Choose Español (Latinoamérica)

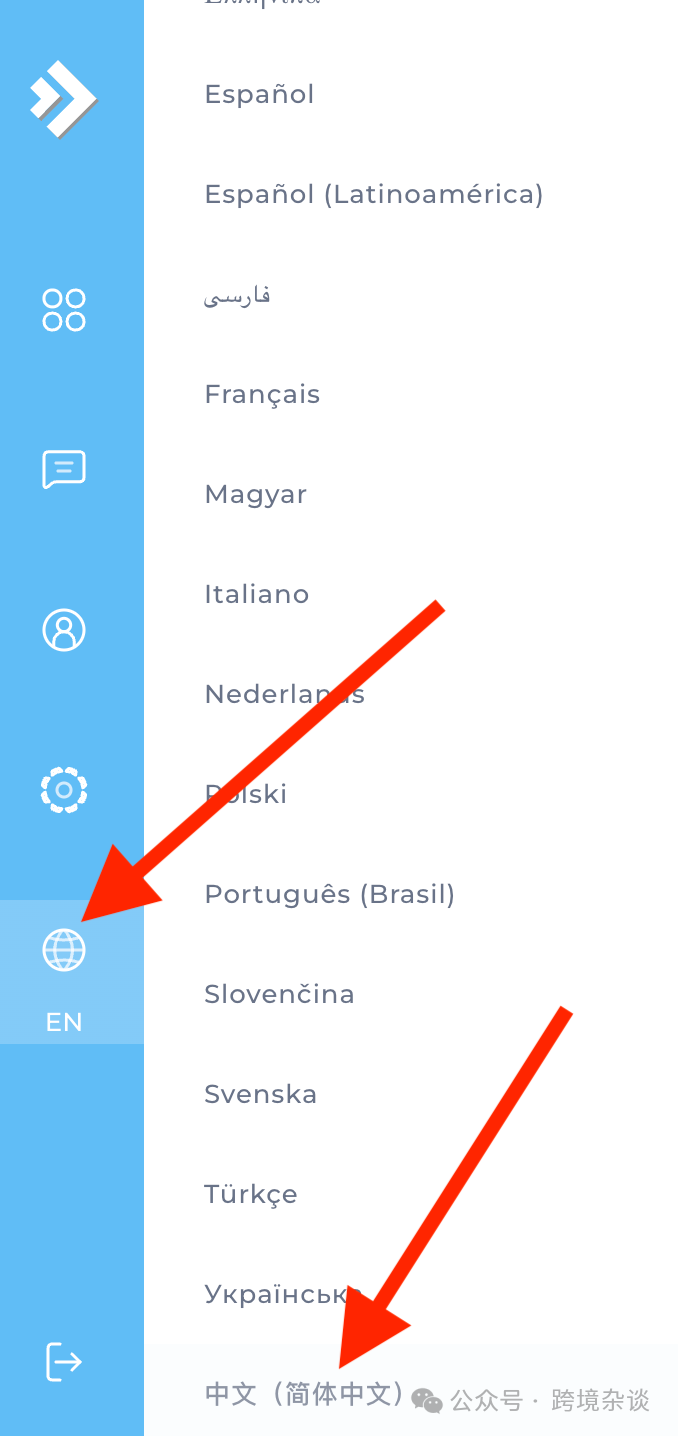pyautogui.click(x=374, y=194)
